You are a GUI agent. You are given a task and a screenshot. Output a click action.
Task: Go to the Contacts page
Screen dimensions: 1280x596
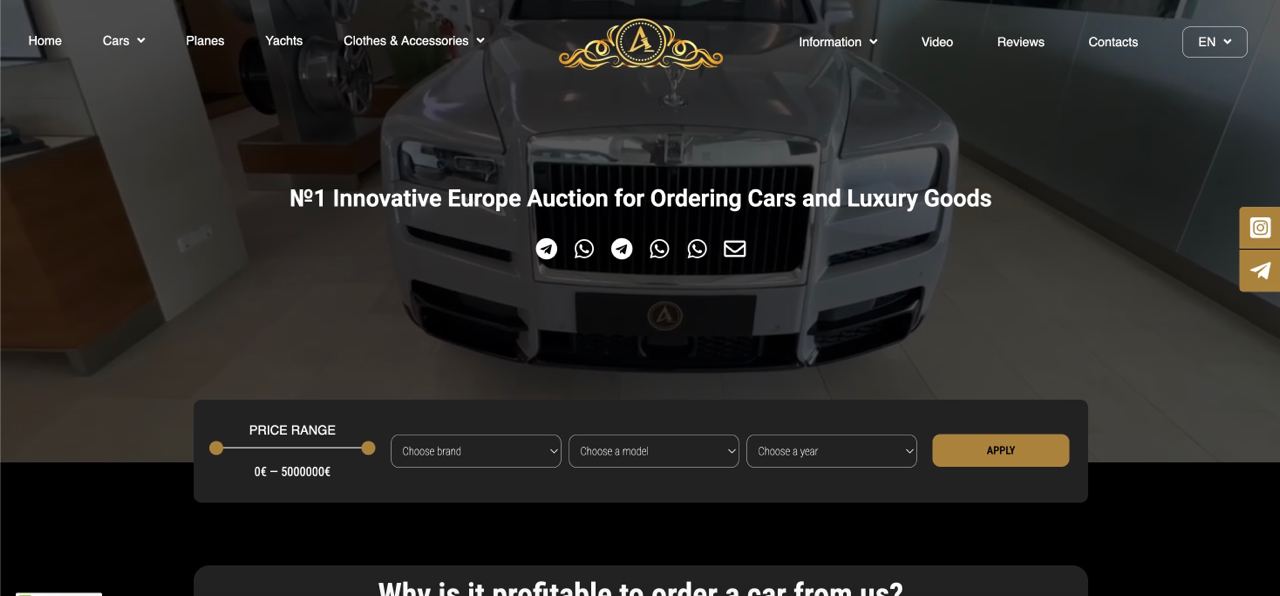tap(1113, 42)
